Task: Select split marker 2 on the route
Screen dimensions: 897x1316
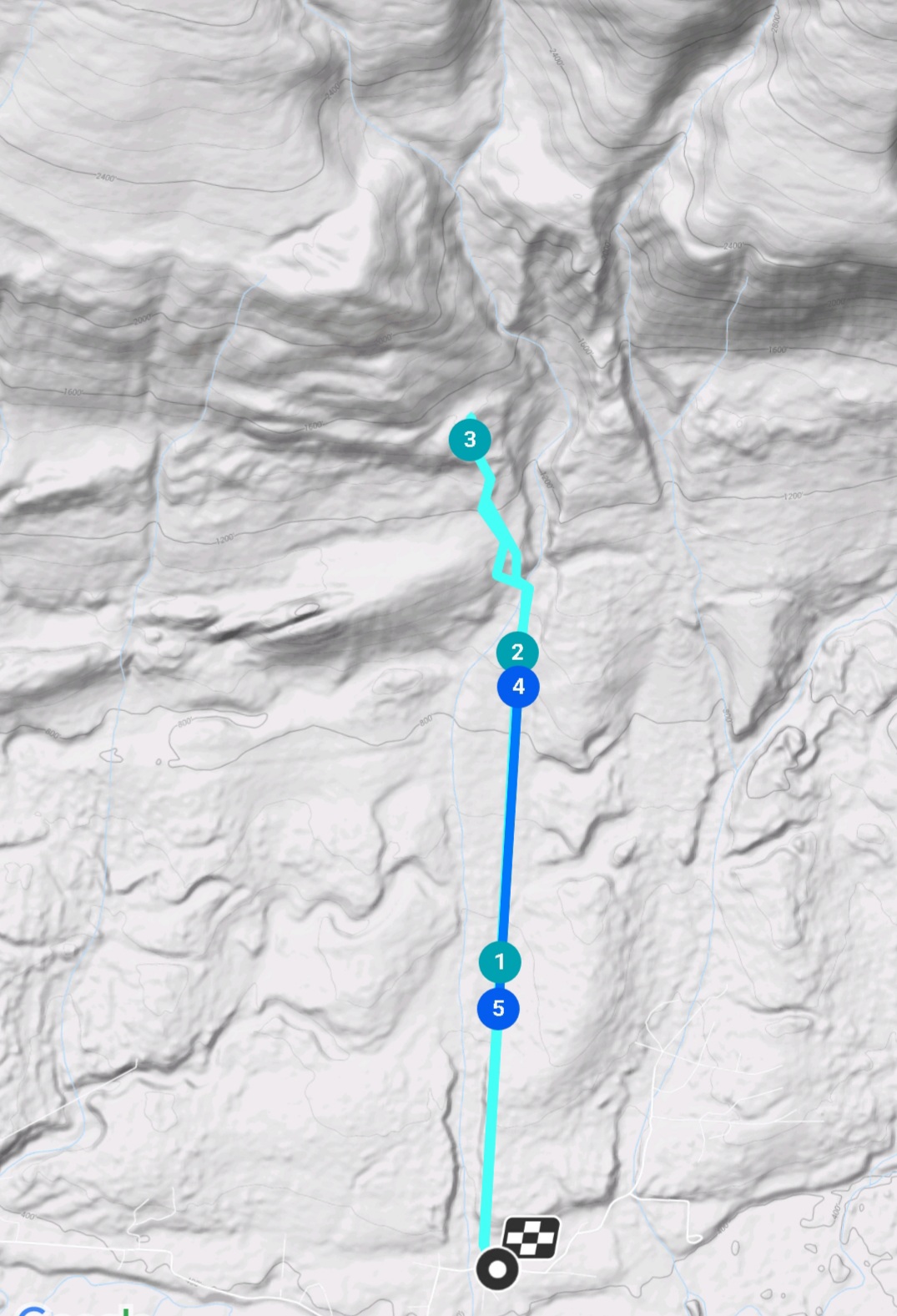Action: coord(517,652)
